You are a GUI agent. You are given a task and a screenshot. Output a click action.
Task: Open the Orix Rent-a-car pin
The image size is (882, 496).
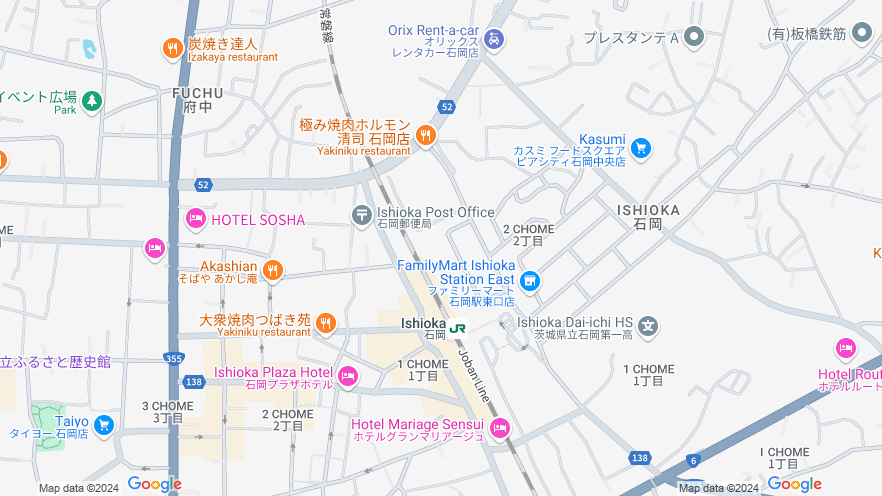pyautogui.click(x=493, y=39)
